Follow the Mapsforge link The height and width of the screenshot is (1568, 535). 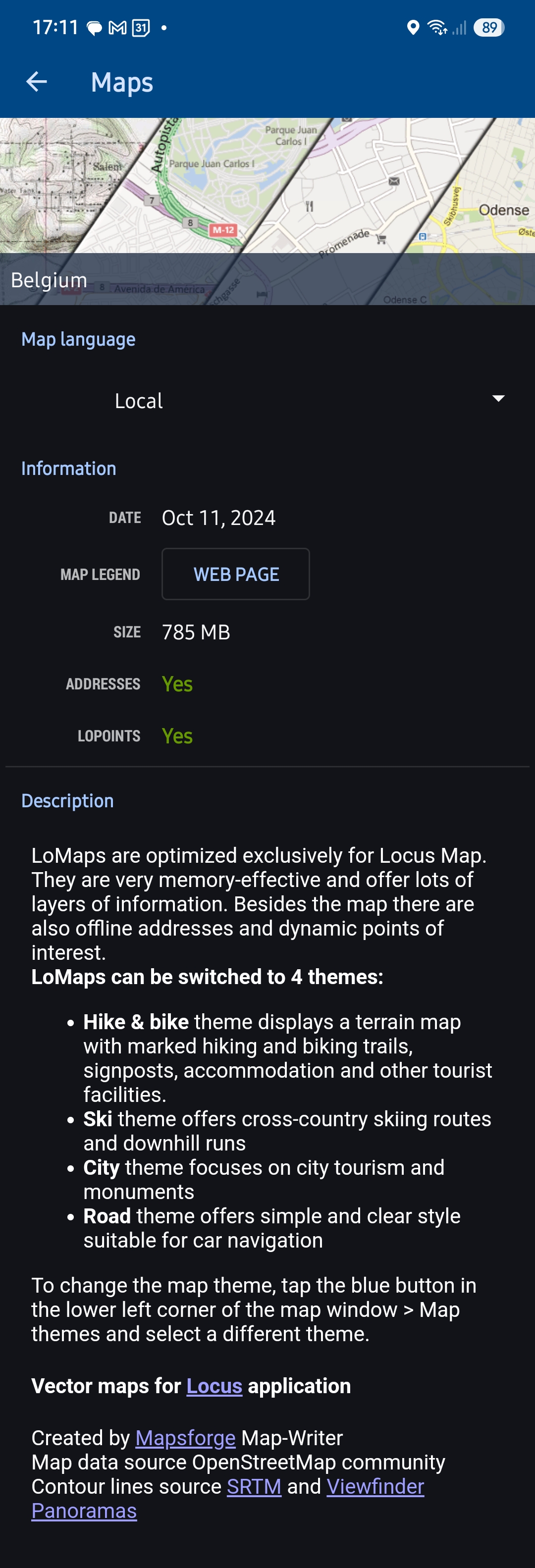point(185,1437)
